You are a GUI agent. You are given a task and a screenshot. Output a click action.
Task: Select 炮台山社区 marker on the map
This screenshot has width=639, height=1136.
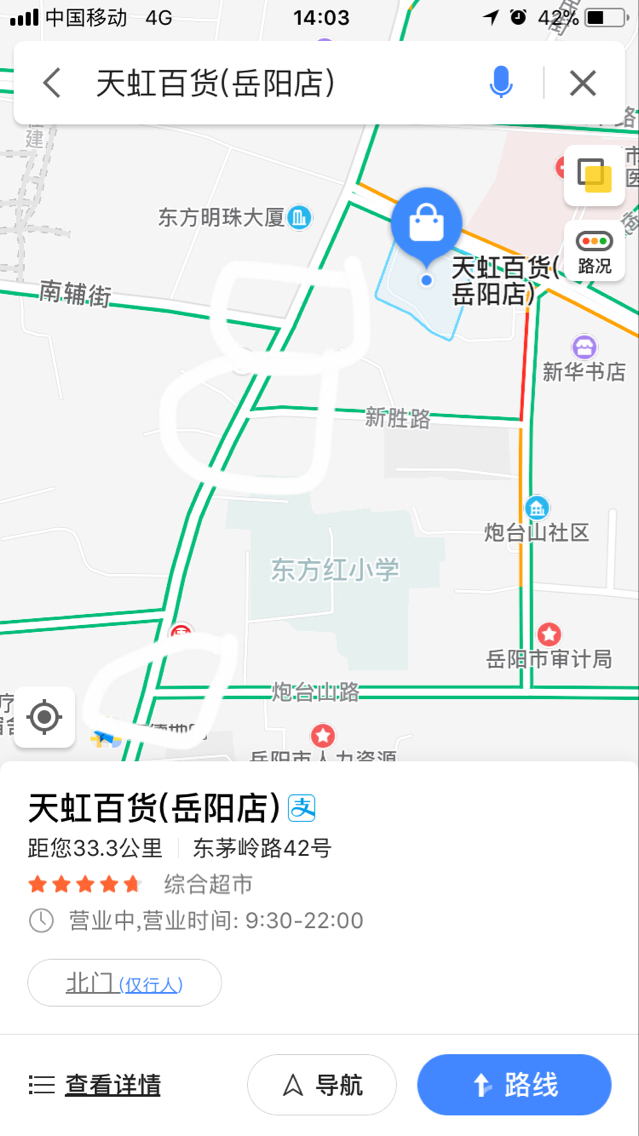[537, 507]
